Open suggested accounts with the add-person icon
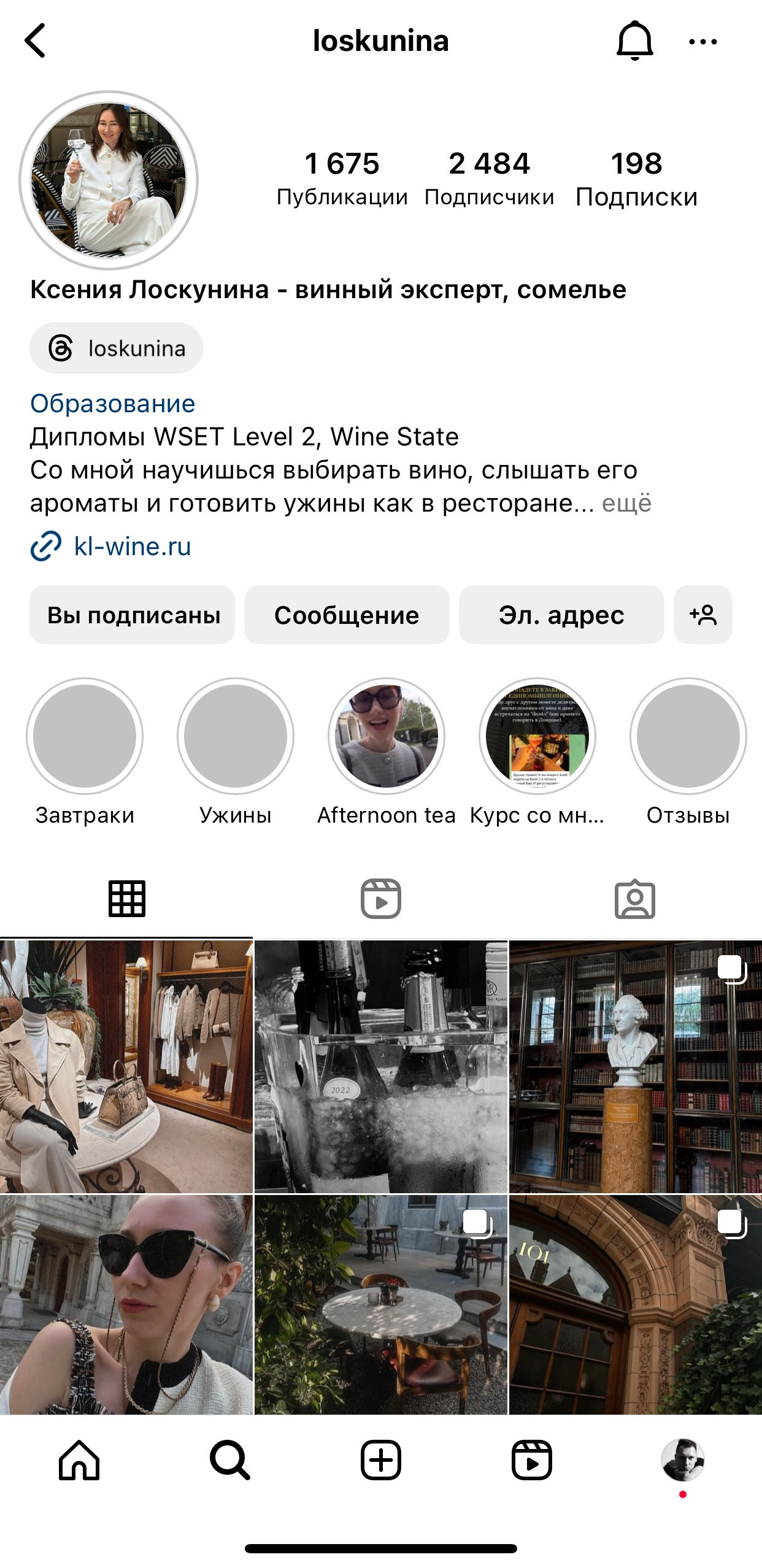The width and height of the screenshot is (762, 1568). click(703, 615)
